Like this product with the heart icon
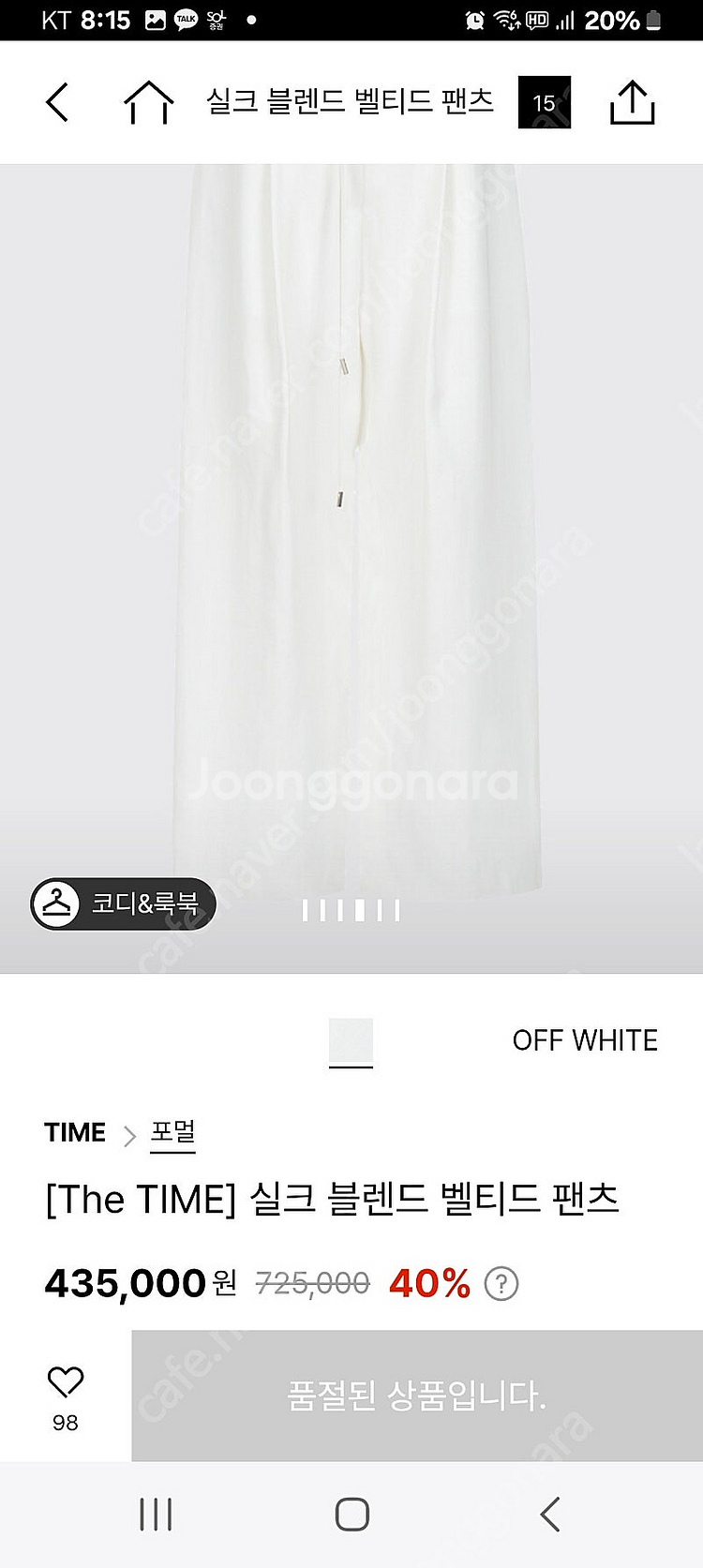 66,1382
